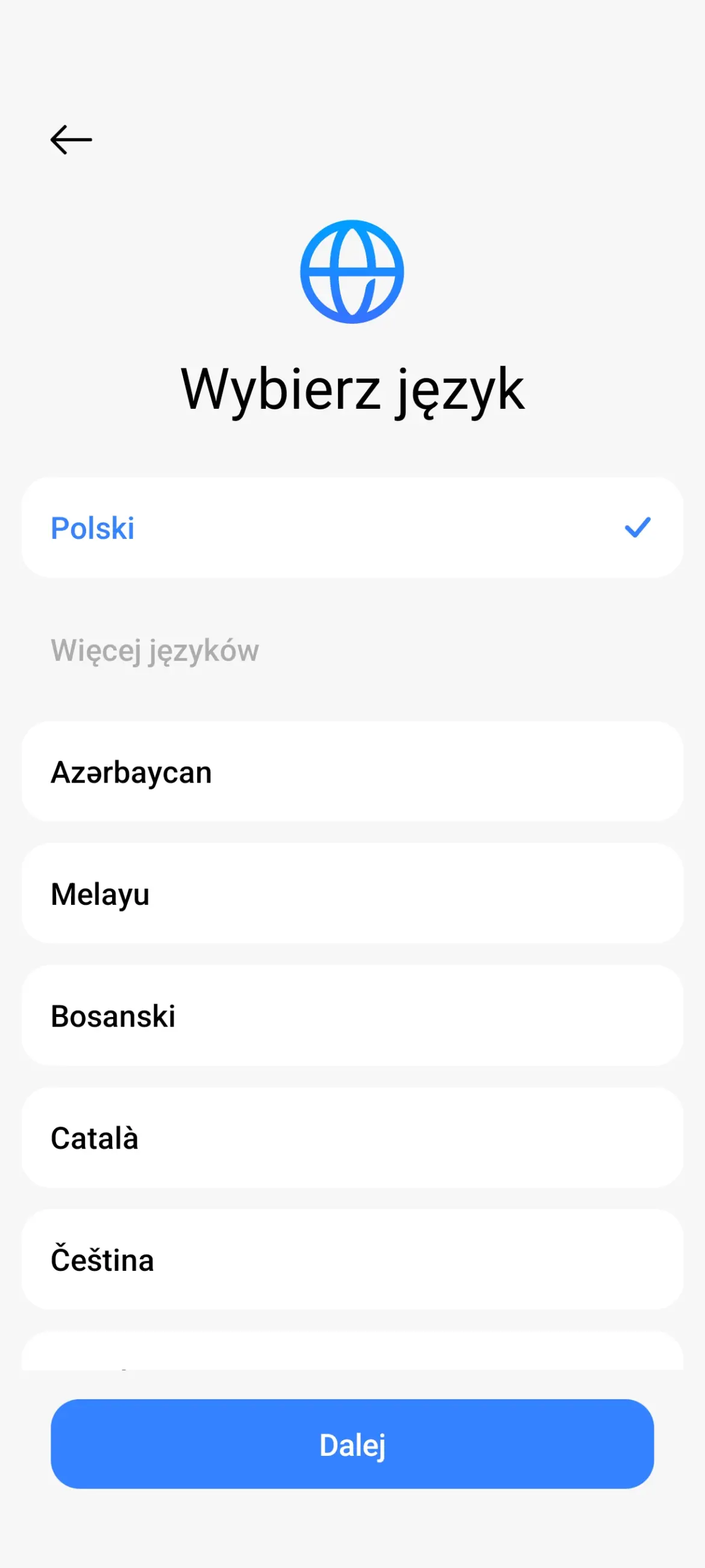Select Čeština as the language
This screenshot has width=705, height=1568.
[352, 1259]
